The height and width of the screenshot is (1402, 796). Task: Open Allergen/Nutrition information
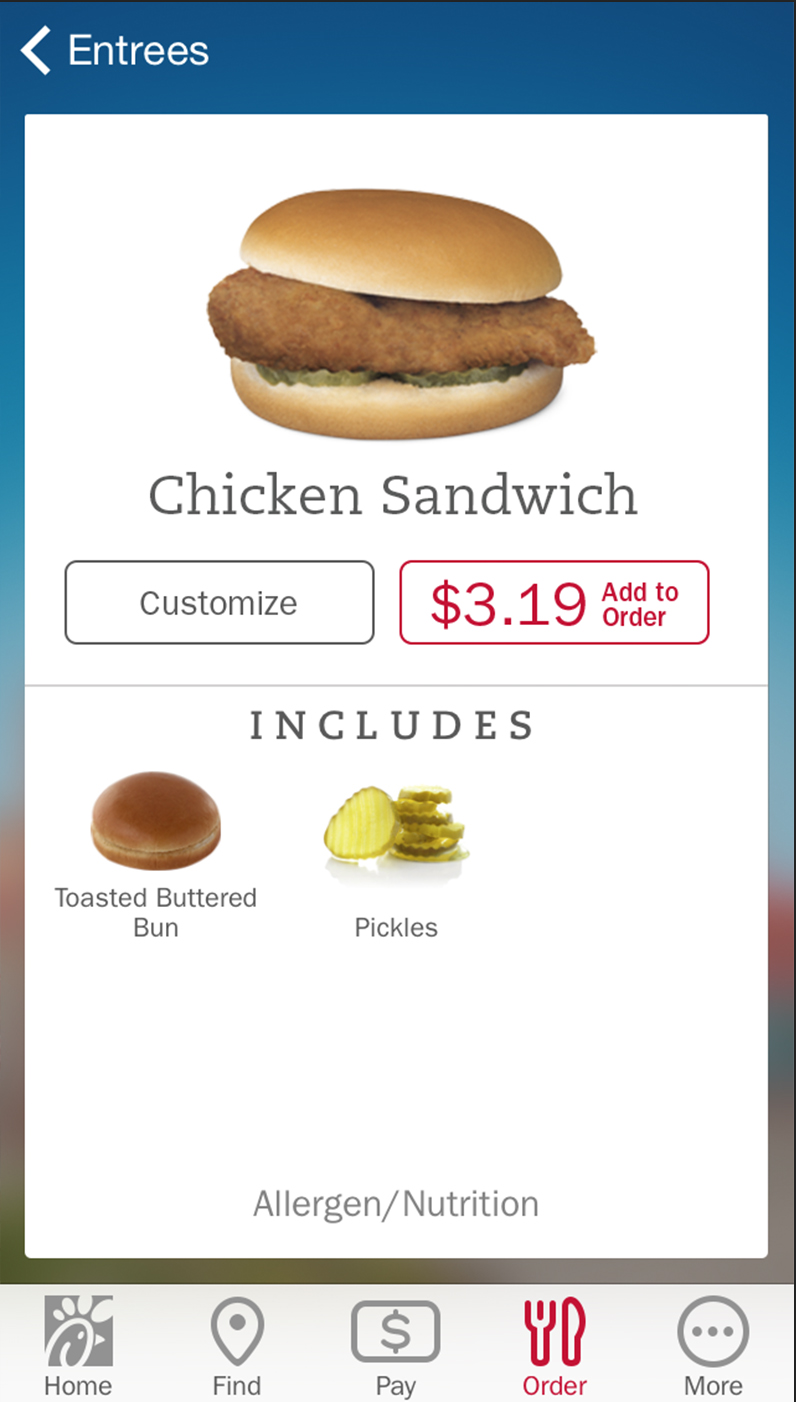coord(396,1204)
